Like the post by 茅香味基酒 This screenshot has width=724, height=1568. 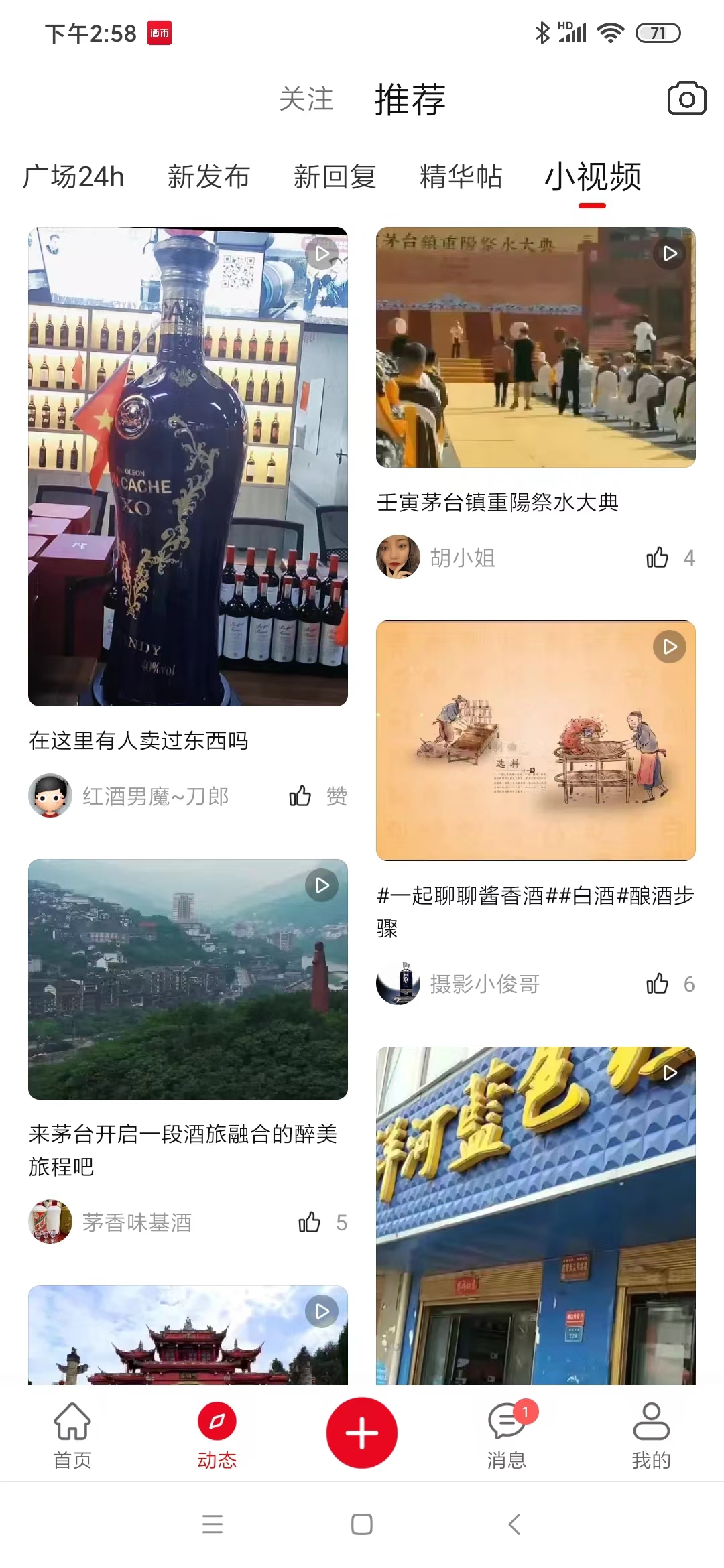(310, 1222)
